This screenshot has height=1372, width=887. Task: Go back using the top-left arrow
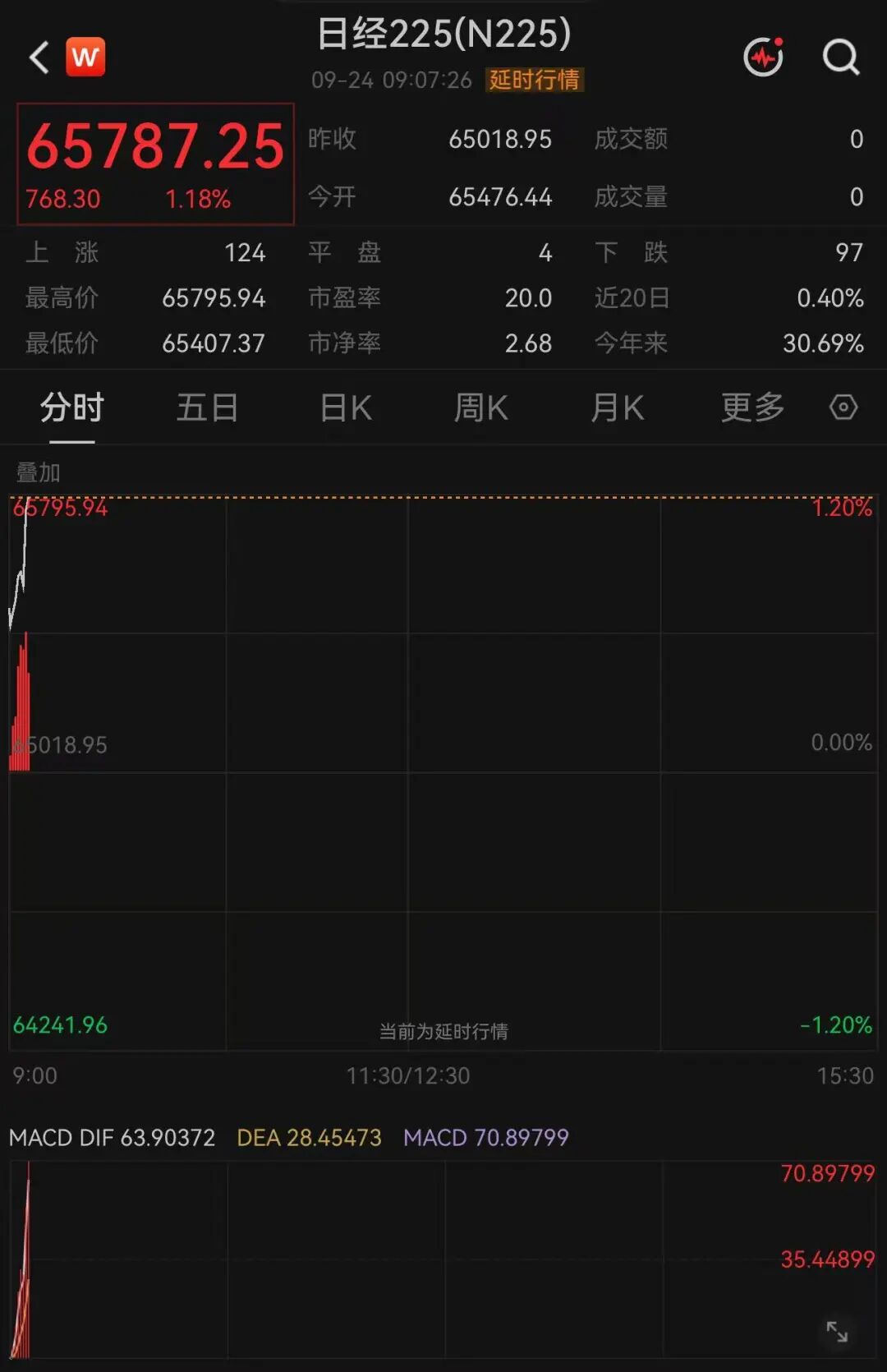(39, 58)
